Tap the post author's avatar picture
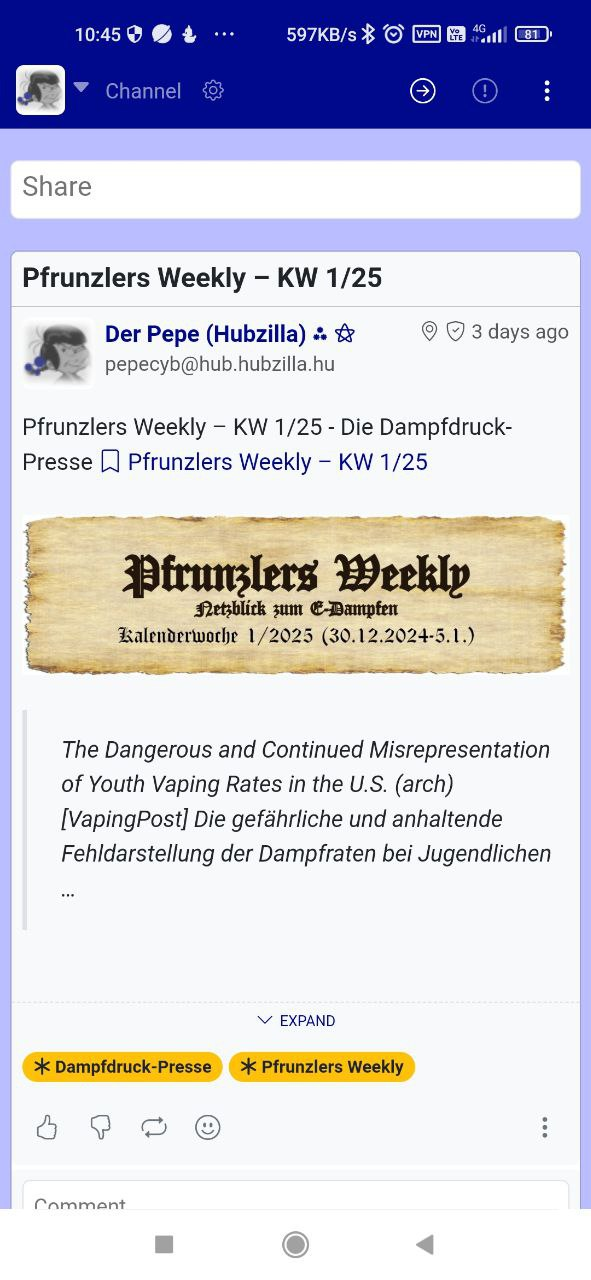 (x=58, y=352)
